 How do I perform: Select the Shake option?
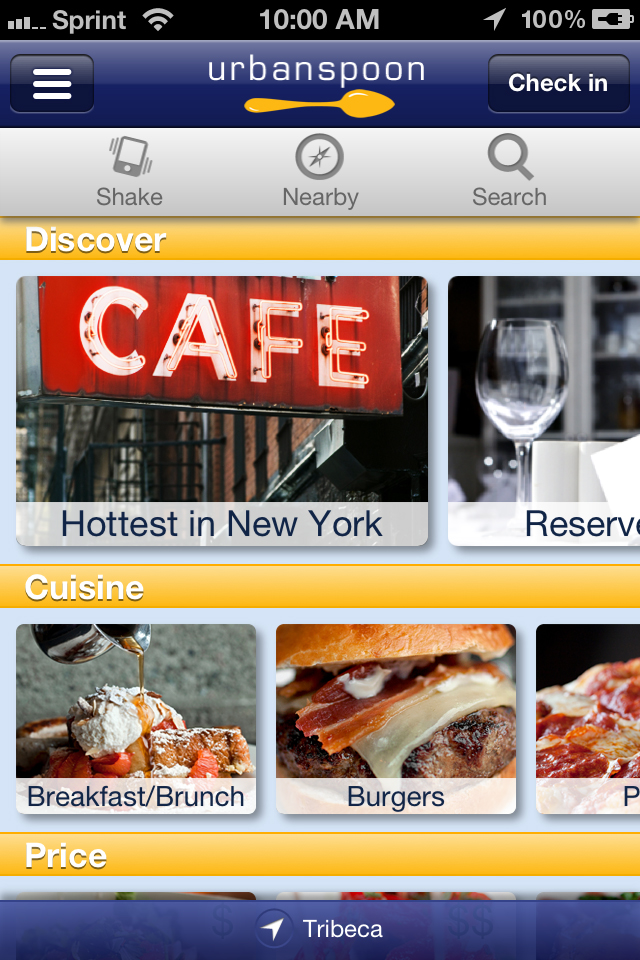coord(129,172)
